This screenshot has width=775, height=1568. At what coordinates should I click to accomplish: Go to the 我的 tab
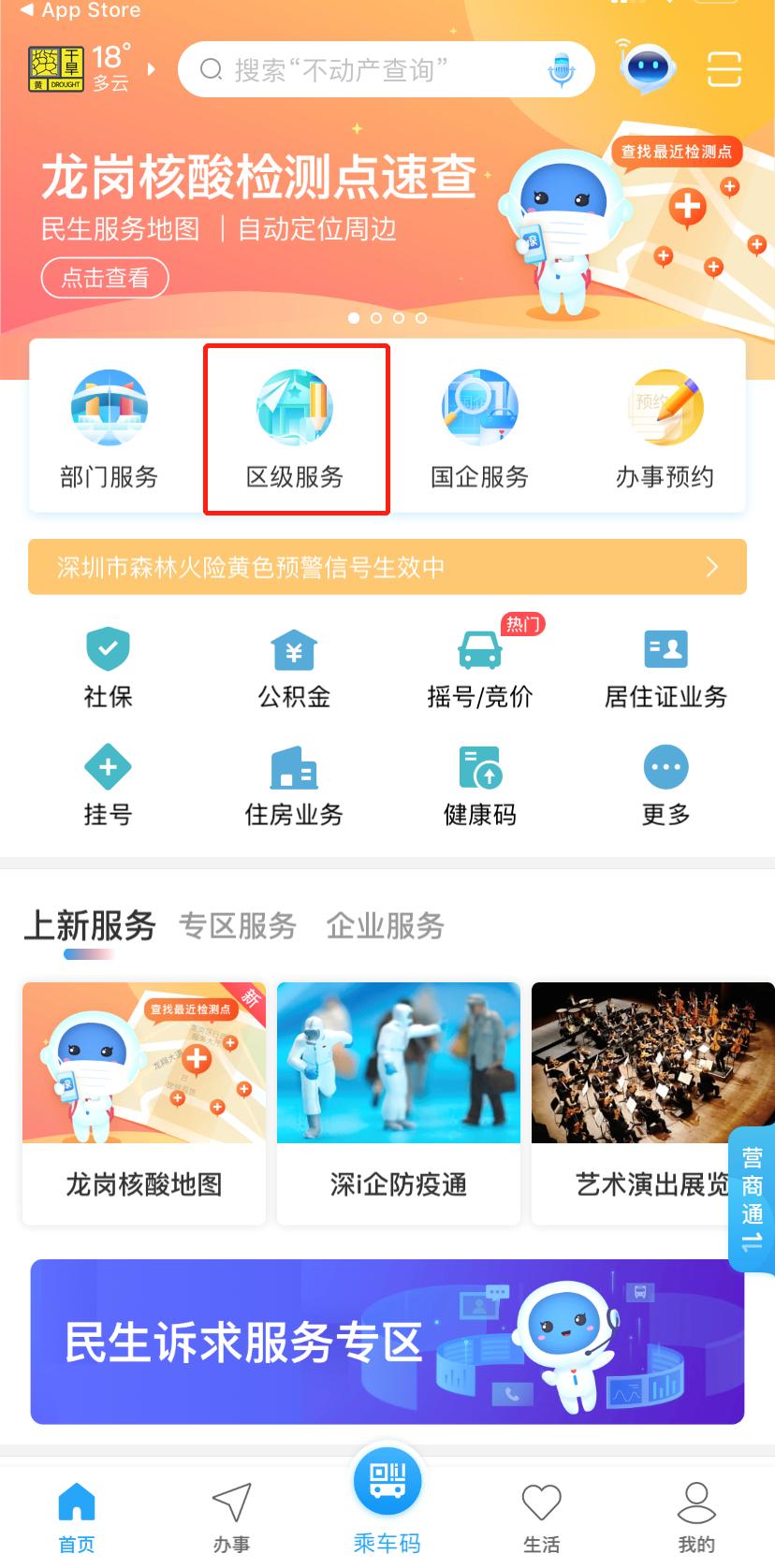(x=695, y=1516)
